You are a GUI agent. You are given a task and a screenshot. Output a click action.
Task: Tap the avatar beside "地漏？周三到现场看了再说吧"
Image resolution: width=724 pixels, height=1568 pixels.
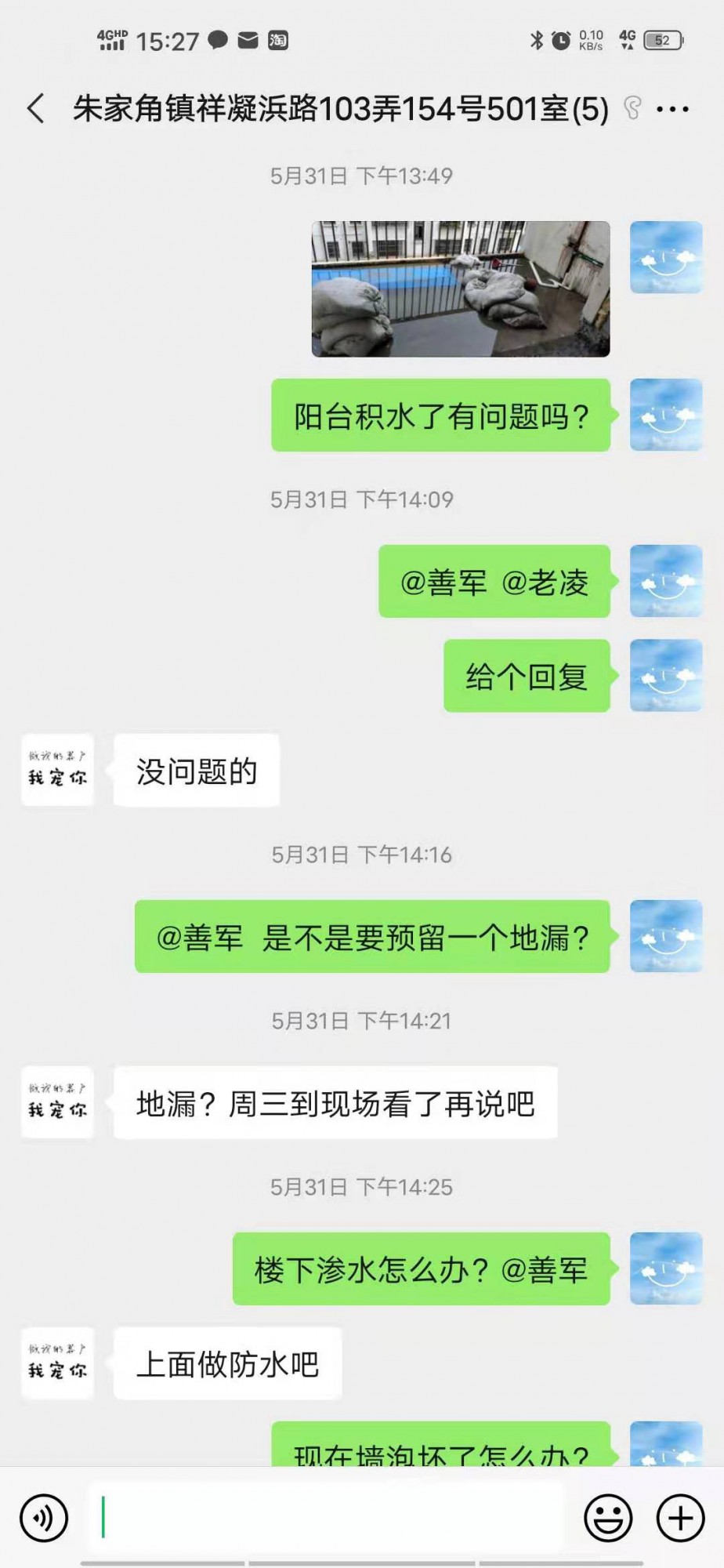coord(58,1102)
